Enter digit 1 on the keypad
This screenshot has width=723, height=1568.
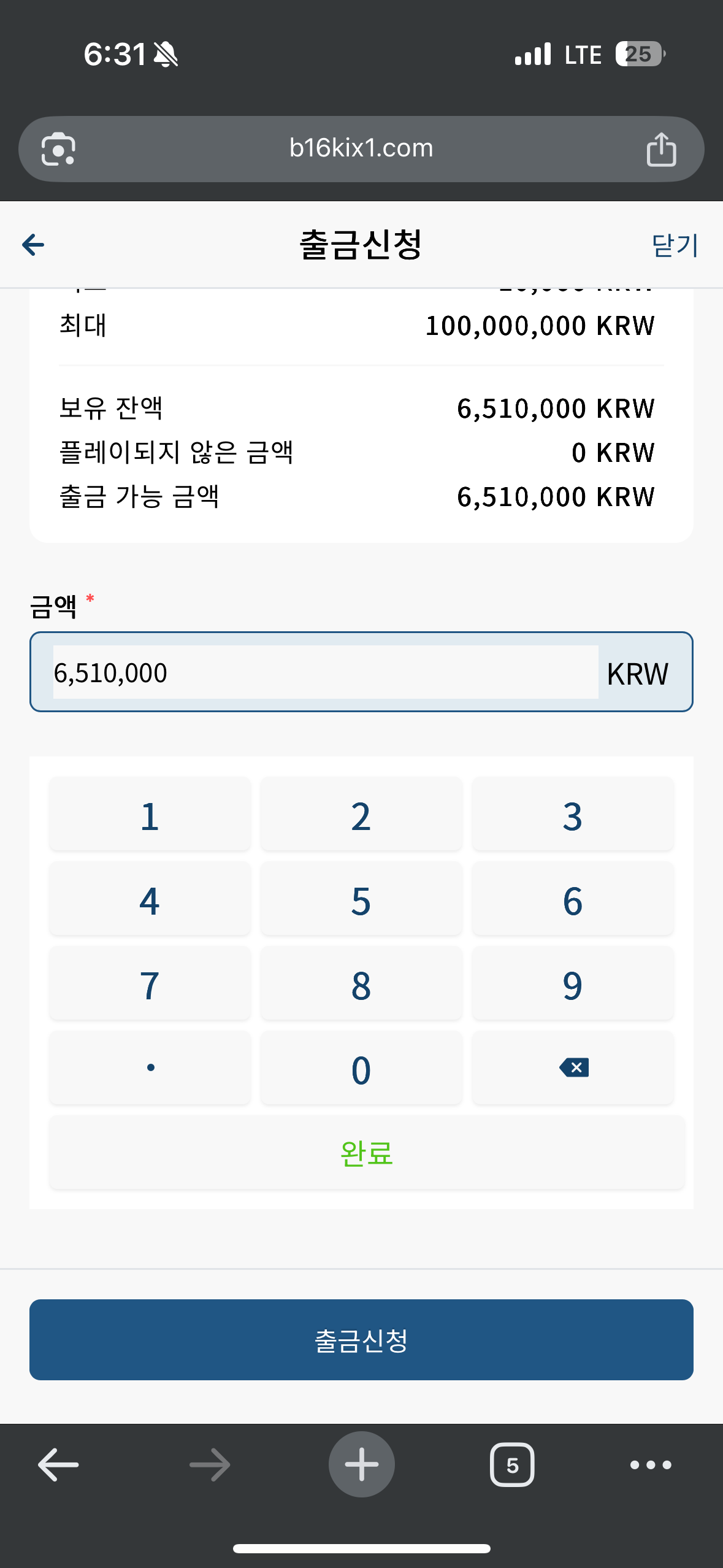tap(150, 816)
